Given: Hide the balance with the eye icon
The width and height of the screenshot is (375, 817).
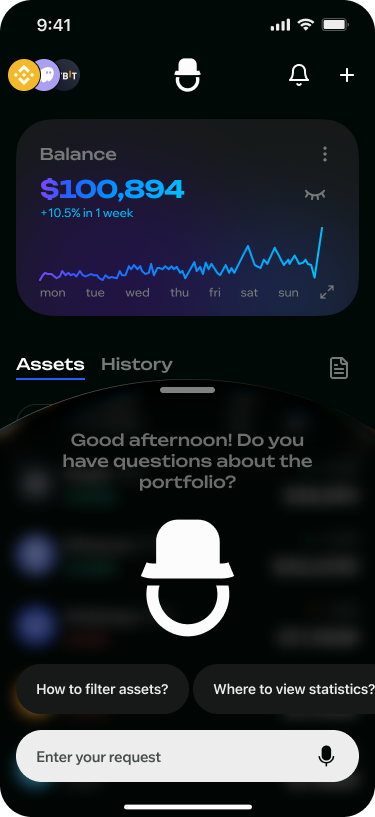Looking at the screenshot, I should coord(315,194).
